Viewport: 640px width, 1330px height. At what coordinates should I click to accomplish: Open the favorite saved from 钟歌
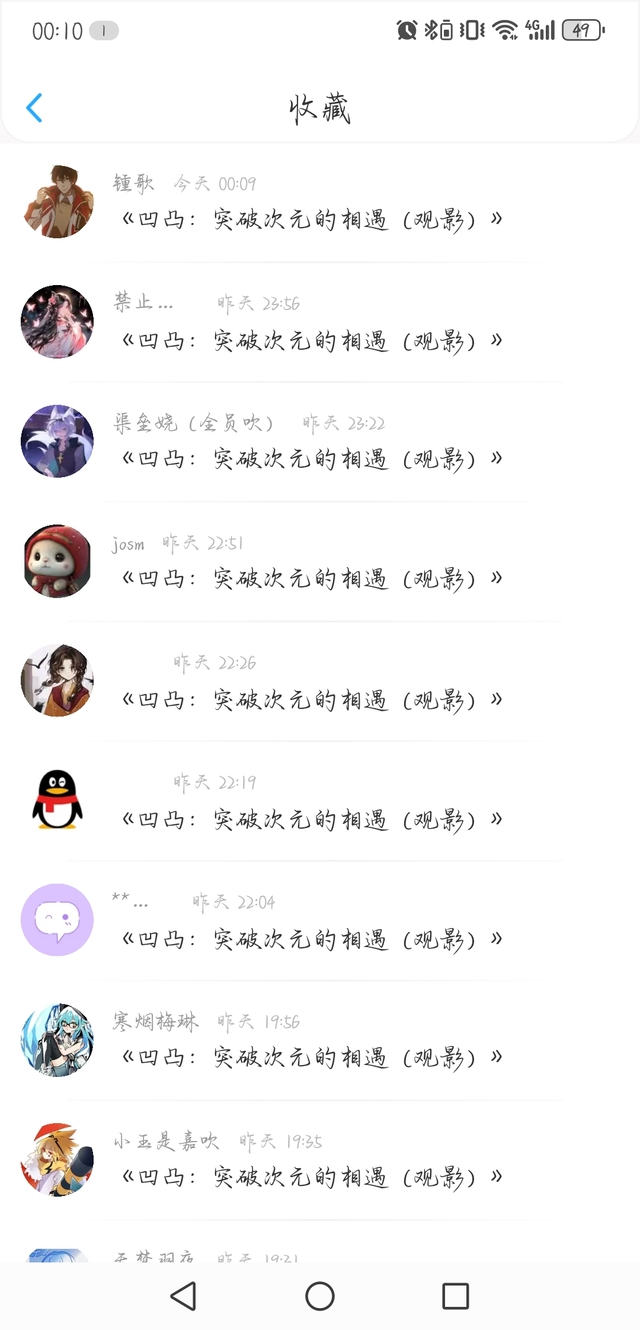pyautogui.click(x=310, y=220)
